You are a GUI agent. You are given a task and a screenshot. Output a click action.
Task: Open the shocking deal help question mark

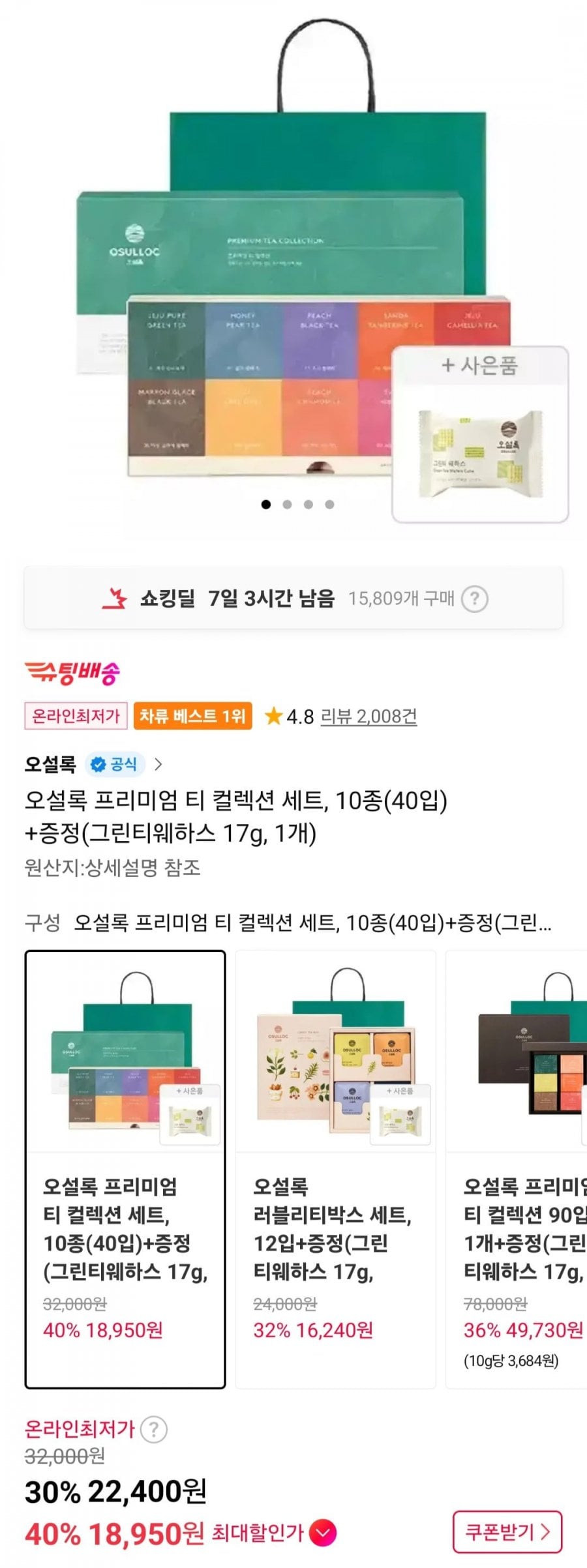point(475,599)
